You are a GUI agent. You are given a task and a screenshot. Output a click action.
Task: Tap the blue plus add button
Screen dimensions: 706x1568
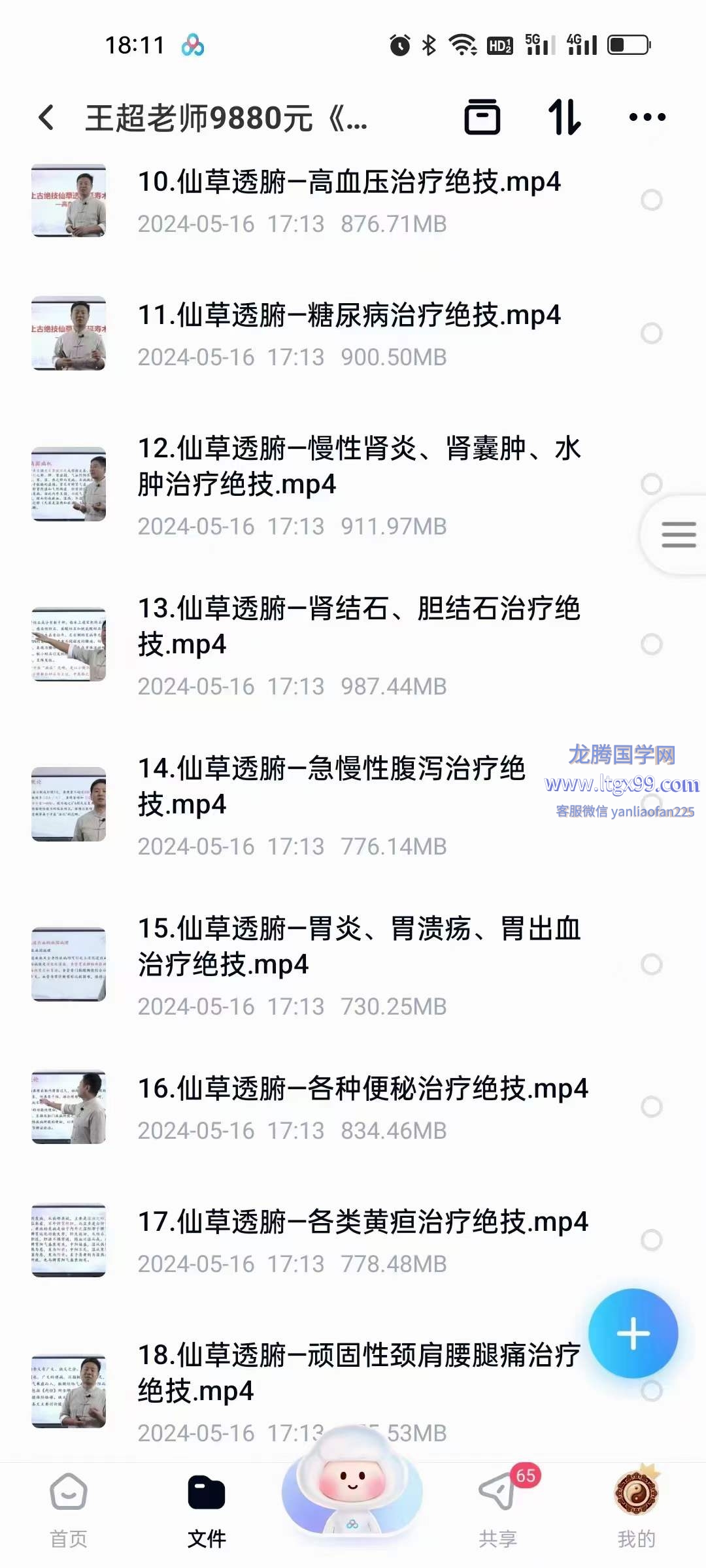(x=633, y=1333)
